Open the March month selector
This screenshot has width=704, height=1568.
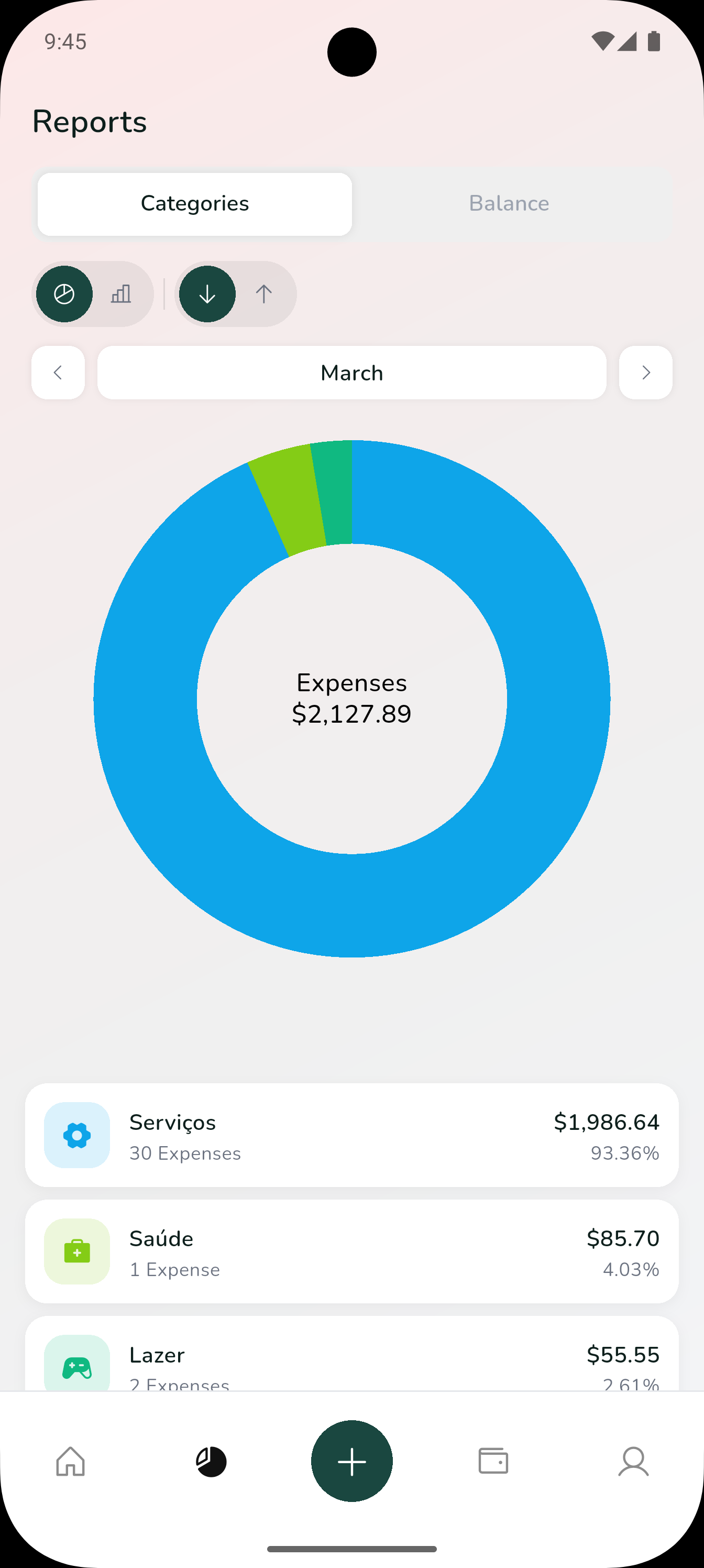coord(351,373)
